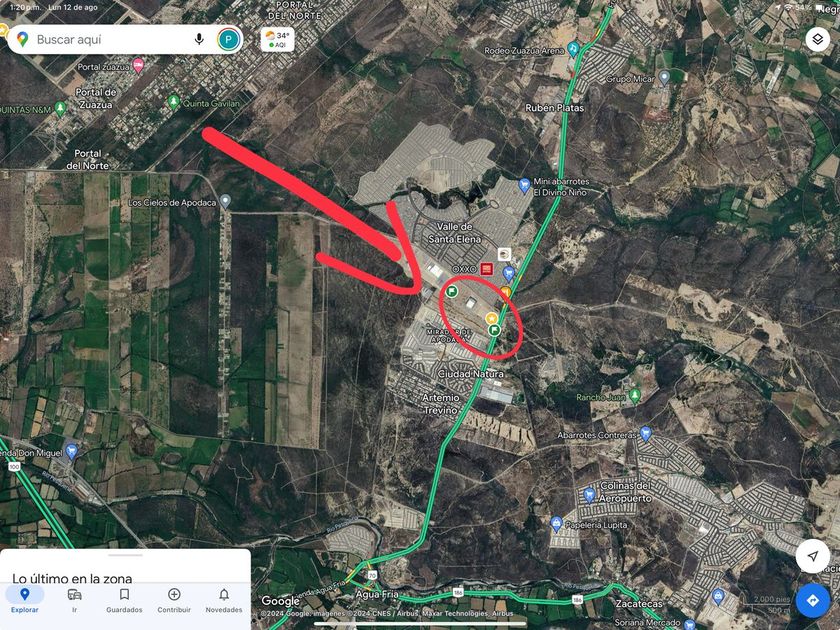Open the Contribuir tab

tap(174, 600)
